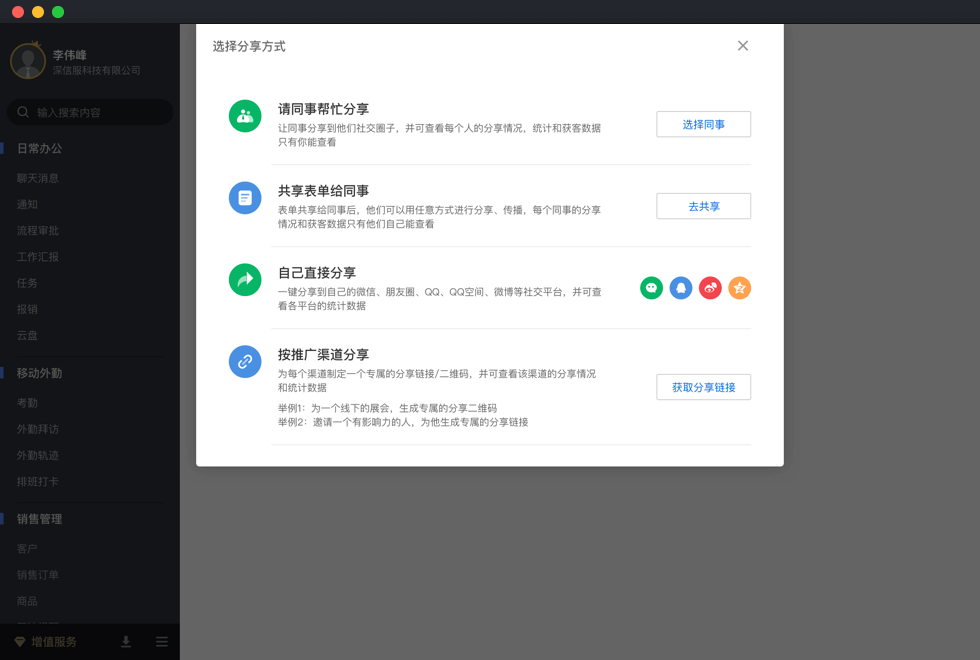Share directly to QQ空间
The width and height of the screenshot is (980, 660).
739,288
